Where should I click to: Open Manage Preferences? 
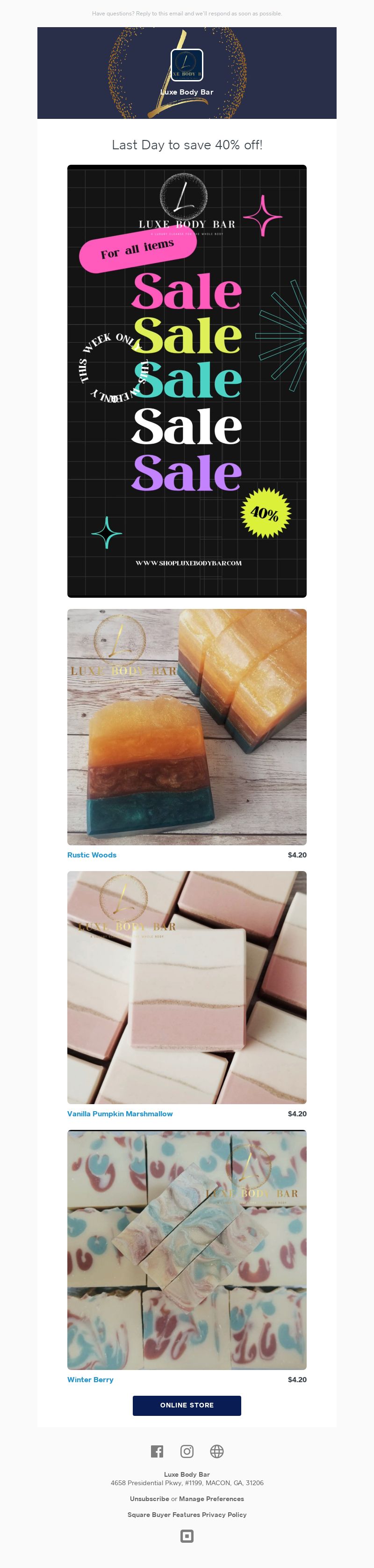click(x=211, y=1499)
